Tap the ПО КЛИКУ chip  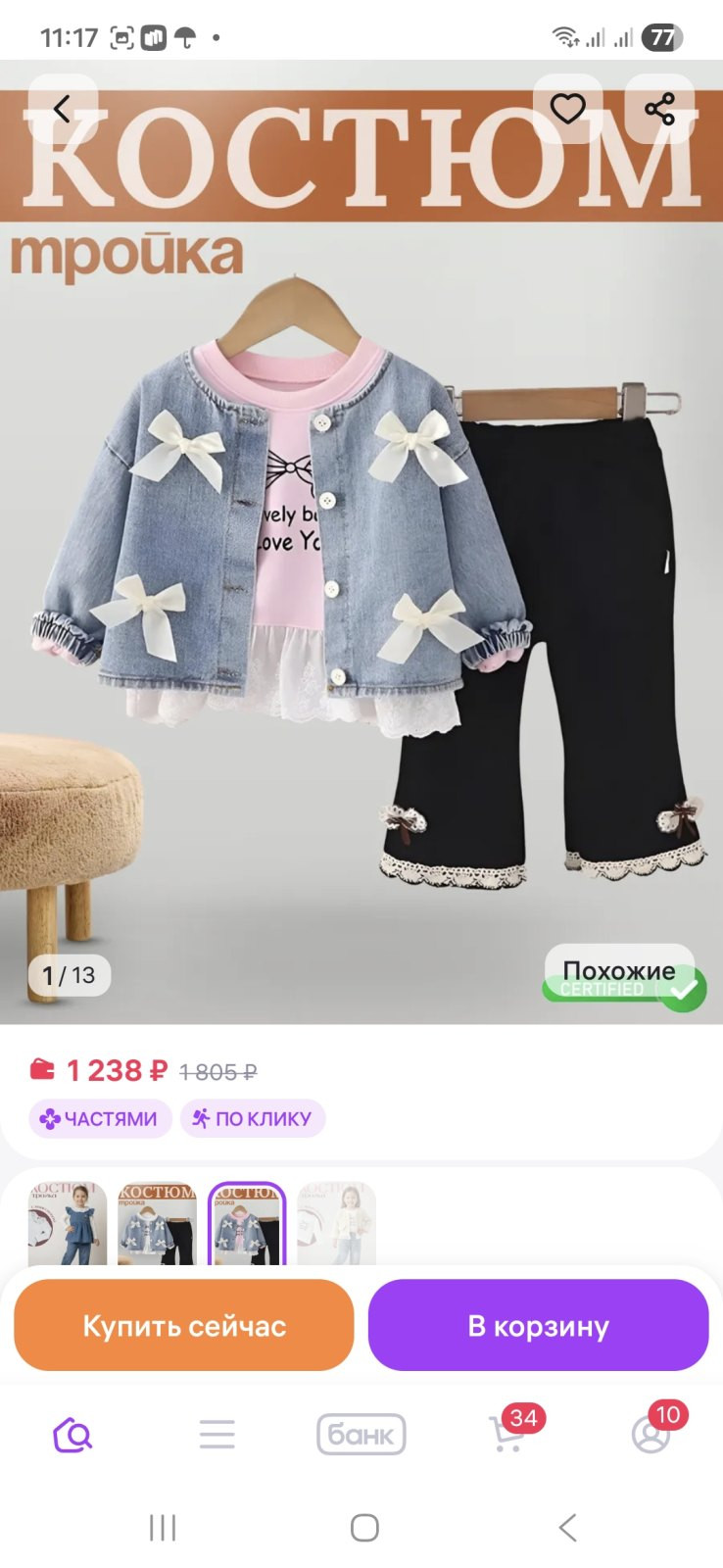coord(253,1118)
